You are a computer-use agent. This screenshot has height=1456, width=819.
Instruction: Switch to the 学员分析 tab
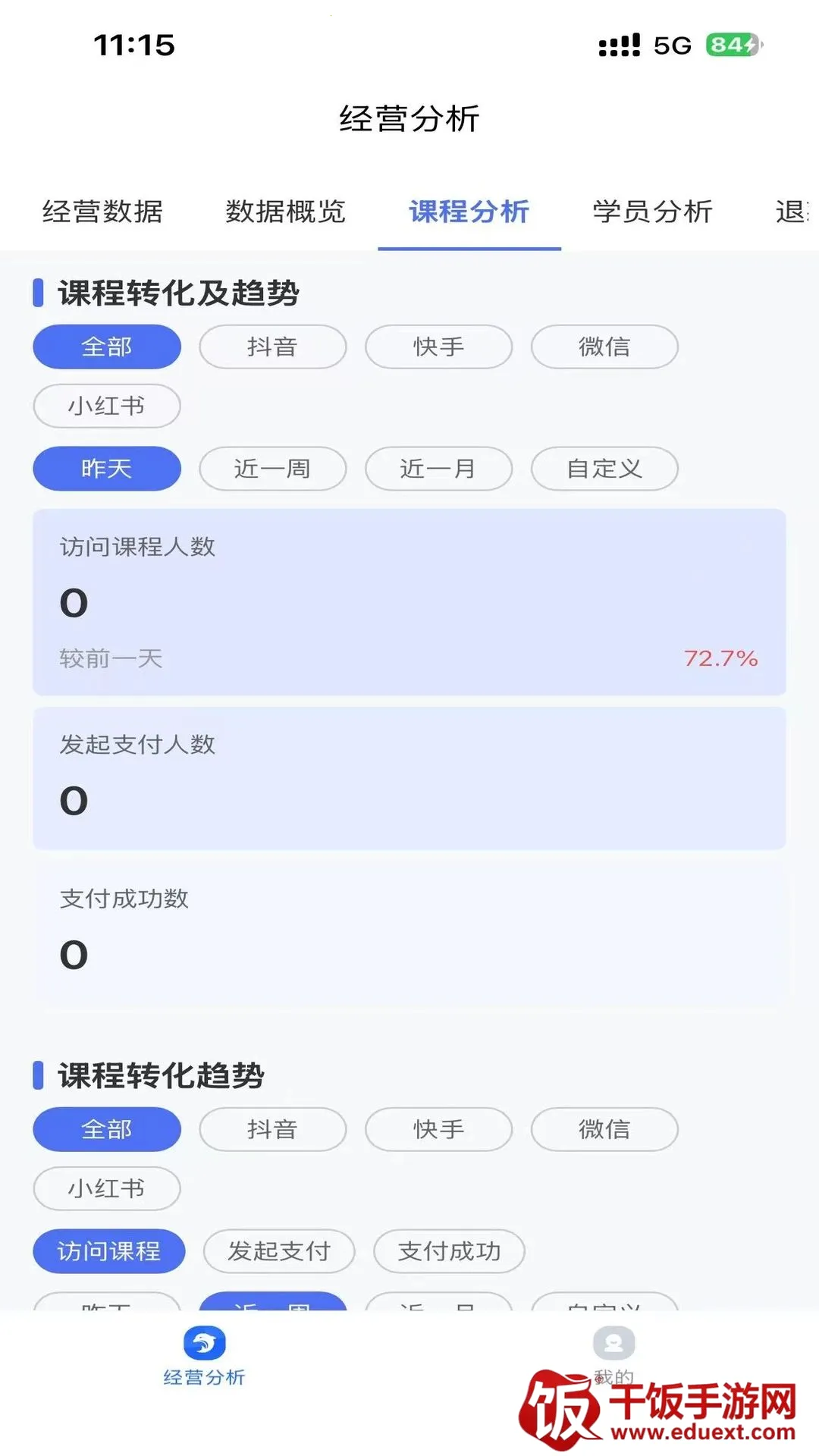(653, 212)
